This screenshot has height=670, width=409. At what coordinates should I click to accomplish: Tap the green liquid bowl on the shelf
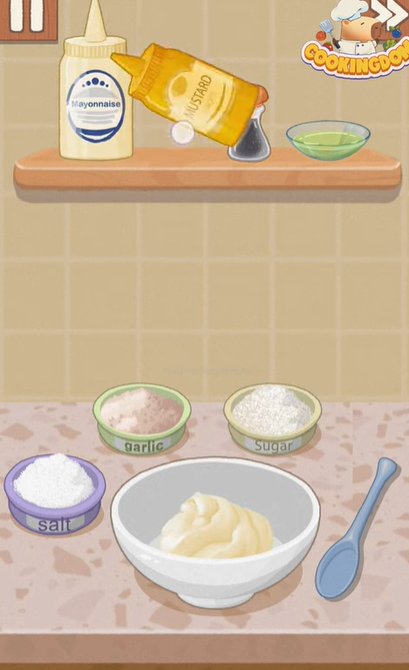(x=328, y=140)
